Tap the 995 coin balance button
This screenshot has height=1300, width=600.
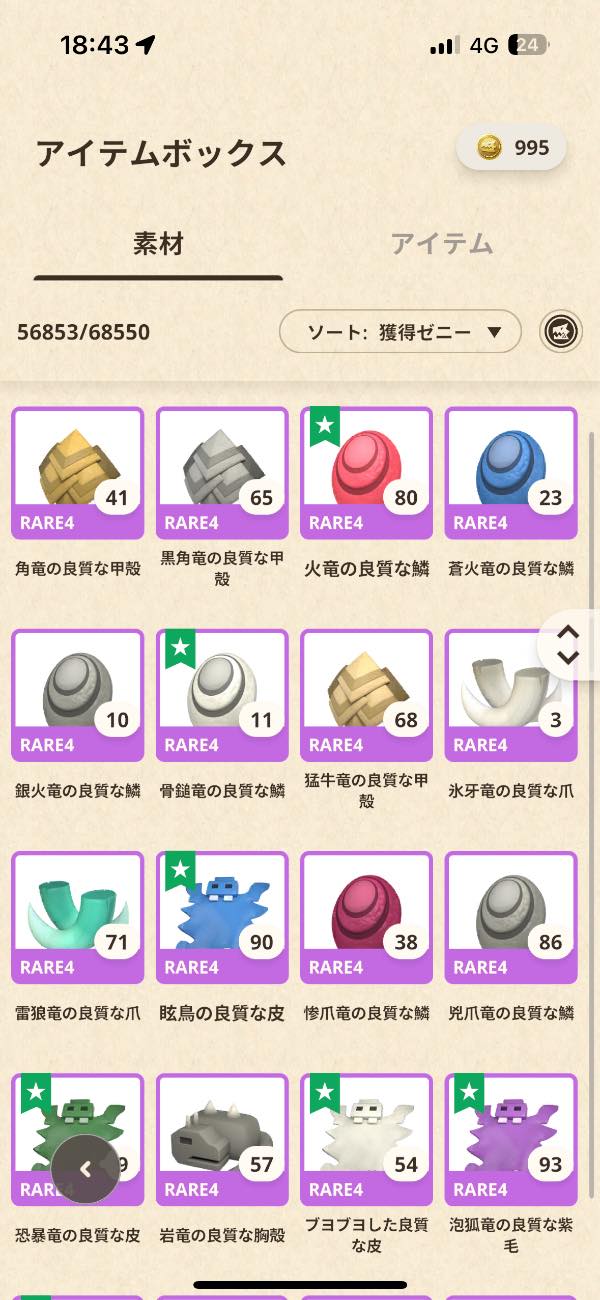tap(511, 148)
